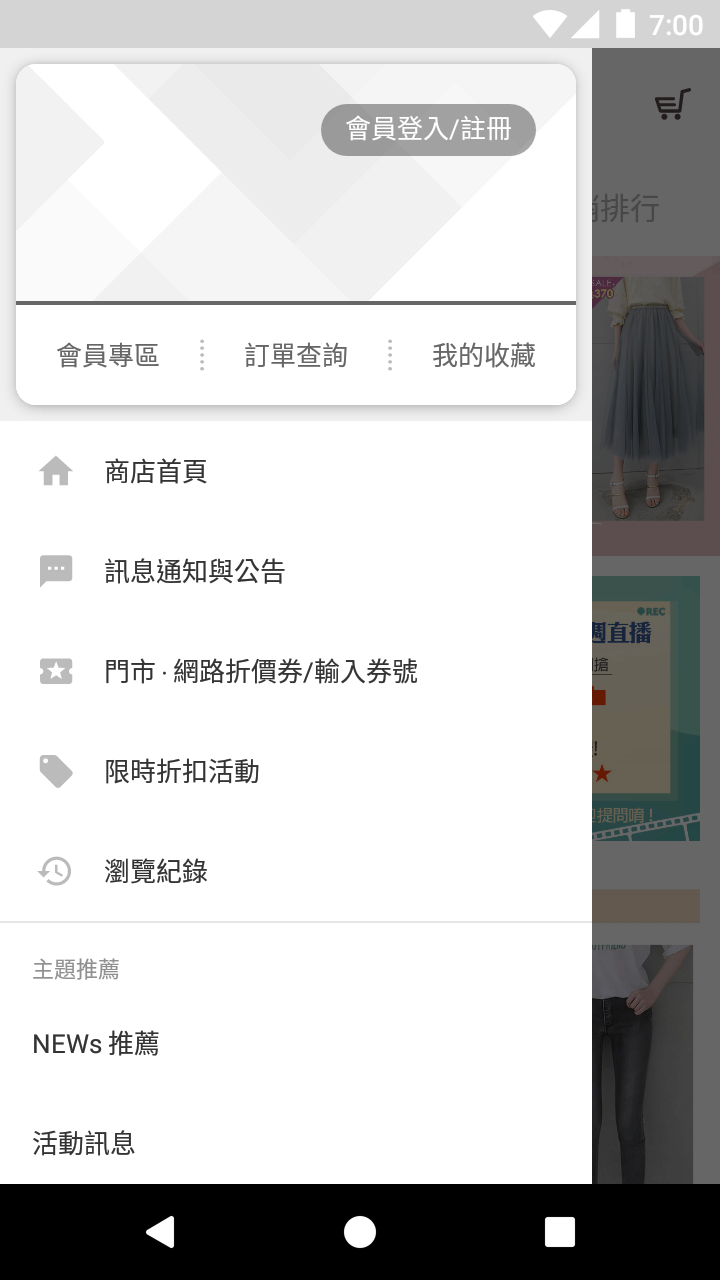The height and width of the screenshot is (1280, 720).
Task: Open 訂單查詢 from the drawer header
Action: (296, 355)
